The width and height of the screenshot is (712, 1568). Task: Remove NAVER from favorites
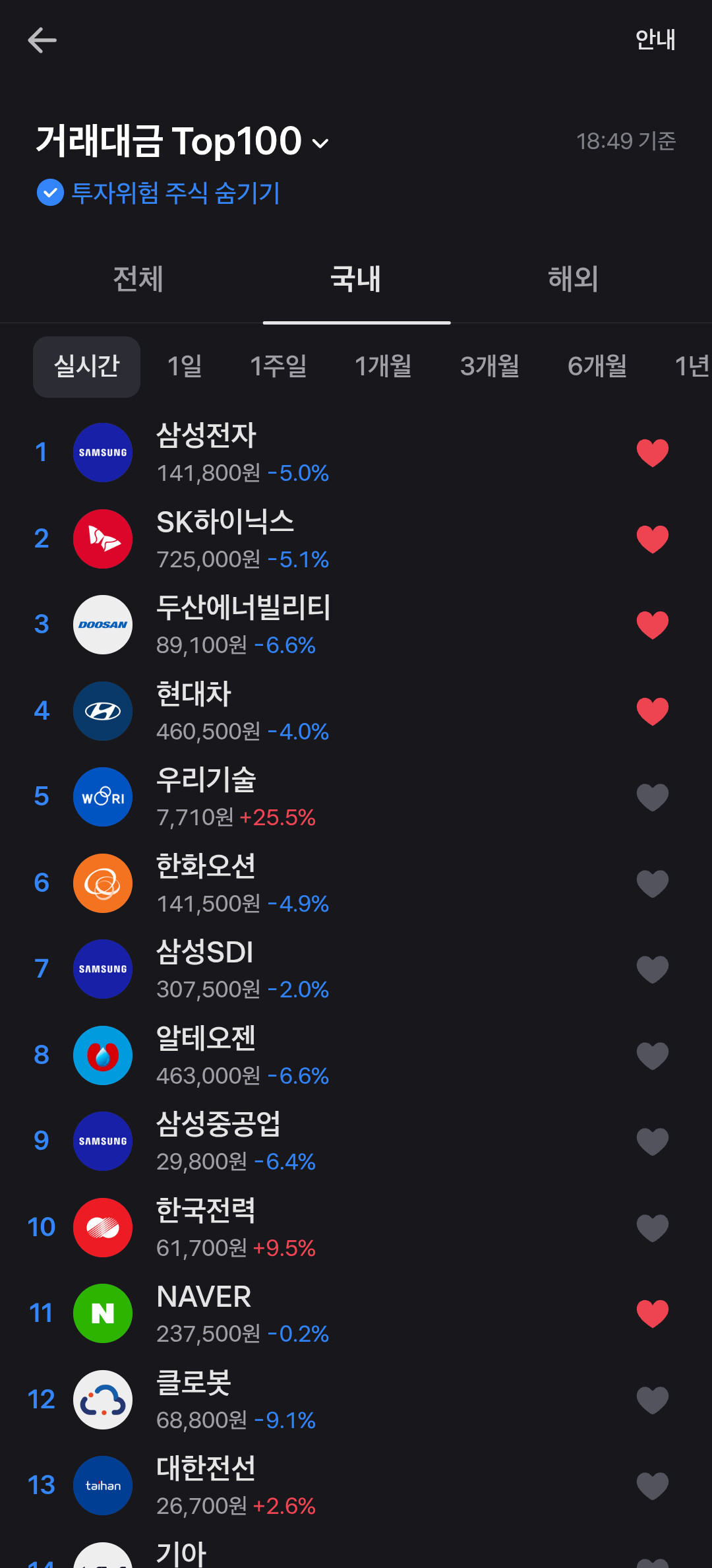pyautogui.click(x=652, y=1313)
